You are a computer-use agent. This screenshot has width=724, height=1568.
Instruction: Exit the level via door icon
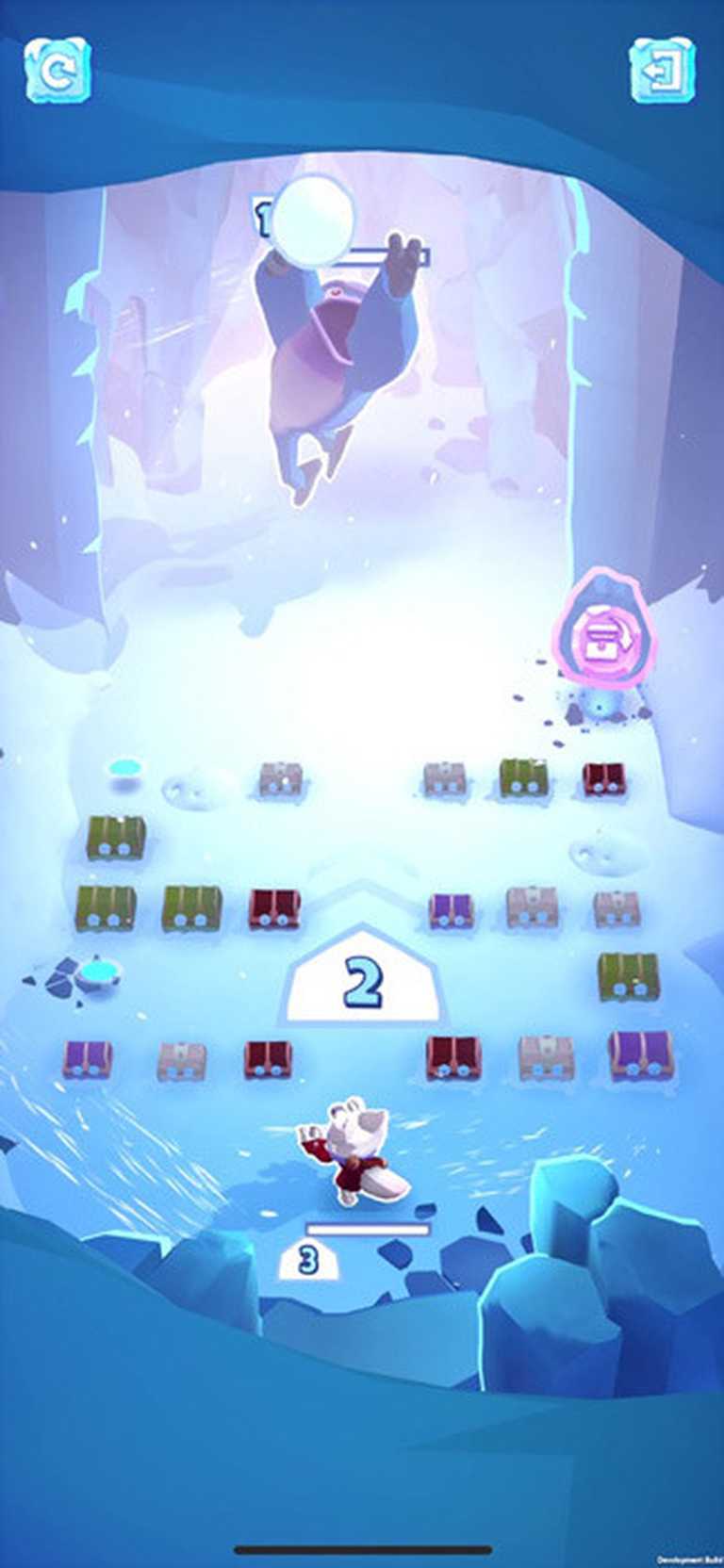(x=662, y=71)
